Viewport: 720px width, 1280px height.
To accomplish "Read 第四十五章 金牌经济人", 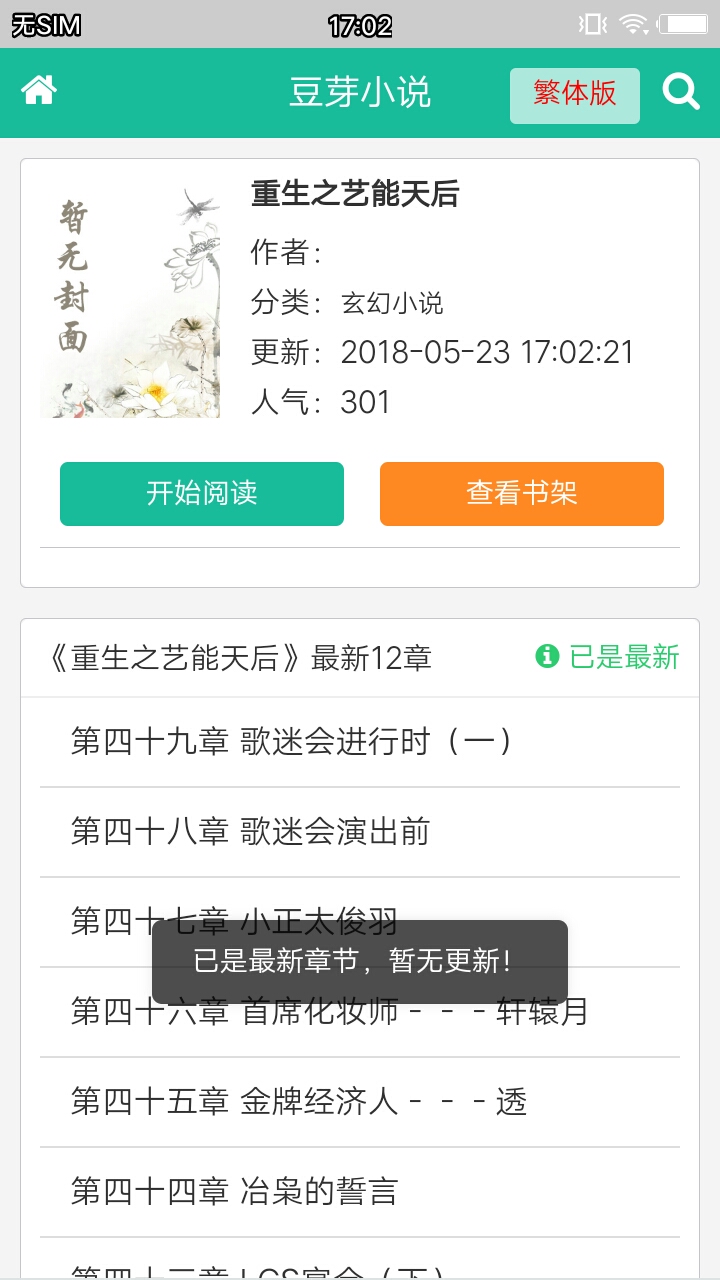I will coord(298,1102).
